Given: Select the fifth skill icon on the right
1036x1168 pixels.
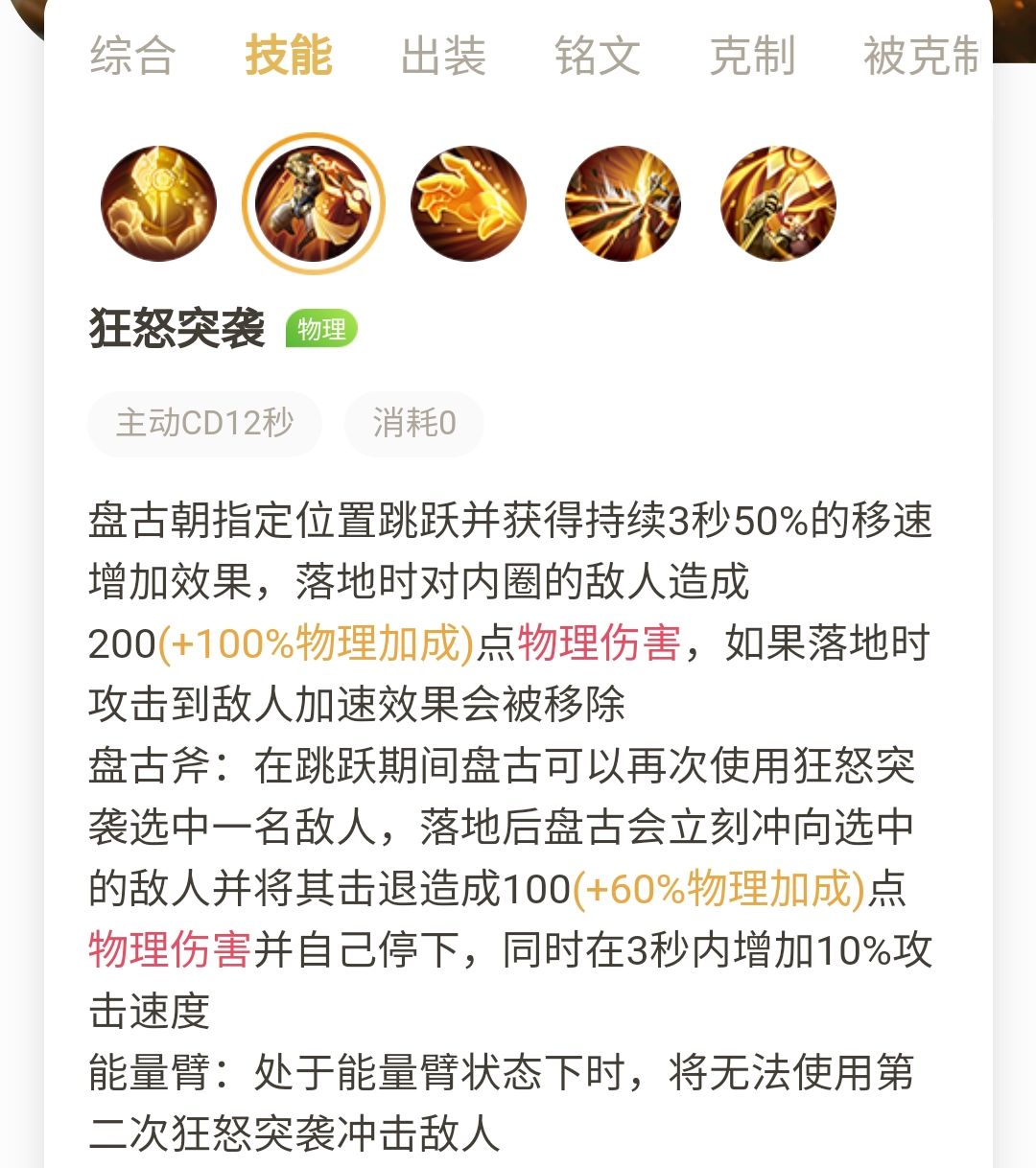Looking at the screenshot, I should [778, 203].
